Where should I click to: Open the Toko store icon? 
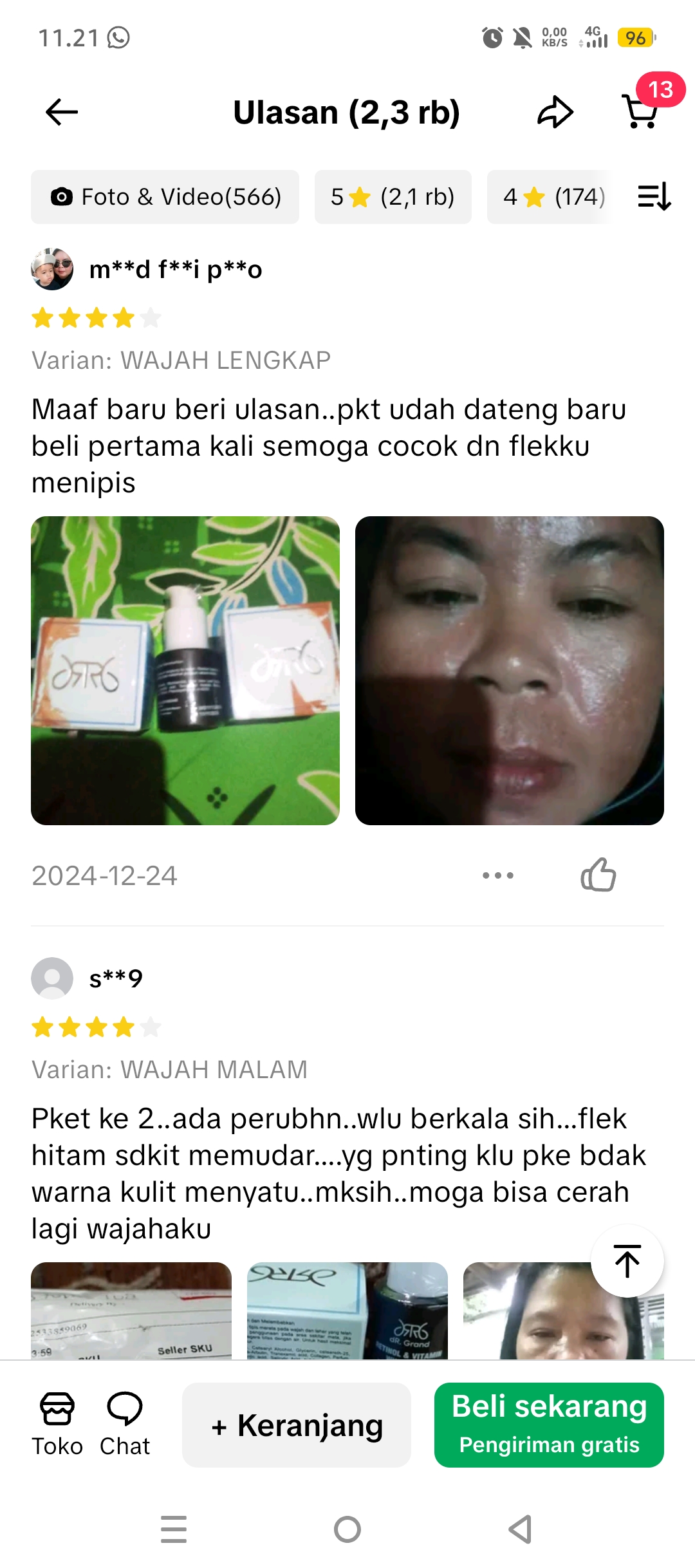(57, 1421)
